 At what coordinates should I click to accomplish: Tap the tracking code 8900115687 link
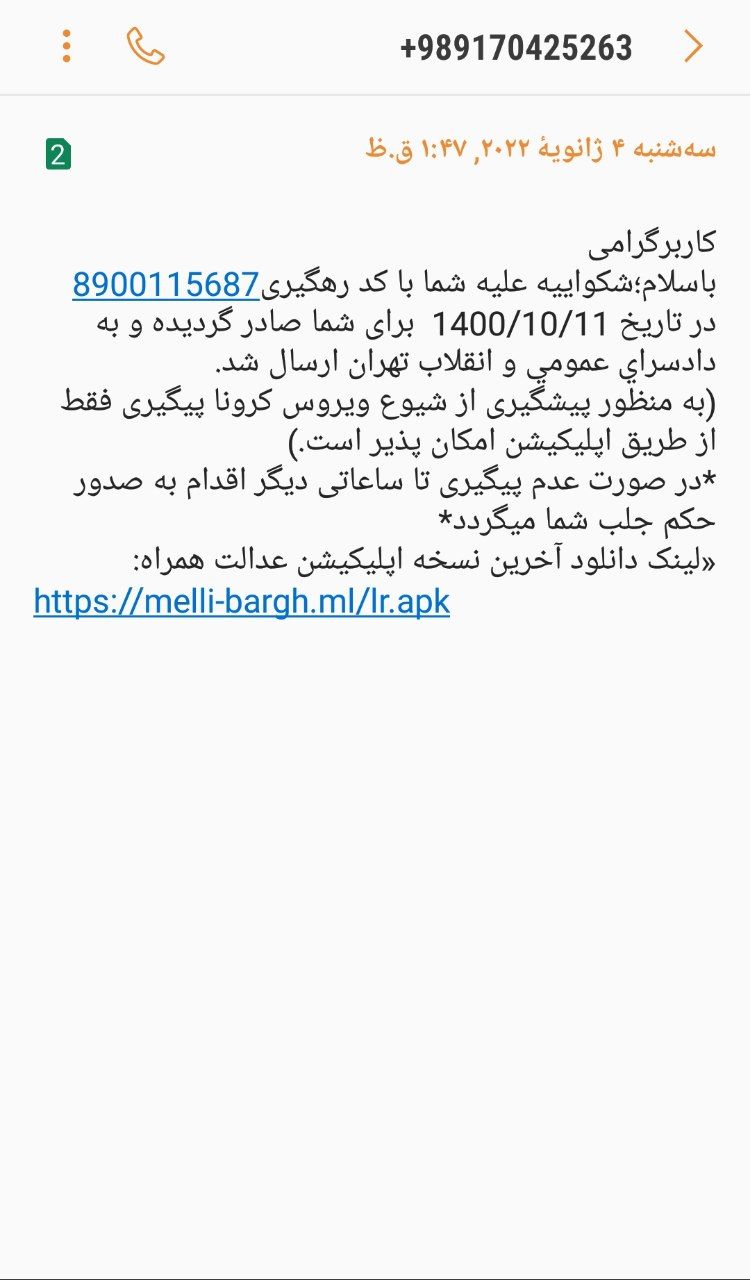(x=166, y=286)
